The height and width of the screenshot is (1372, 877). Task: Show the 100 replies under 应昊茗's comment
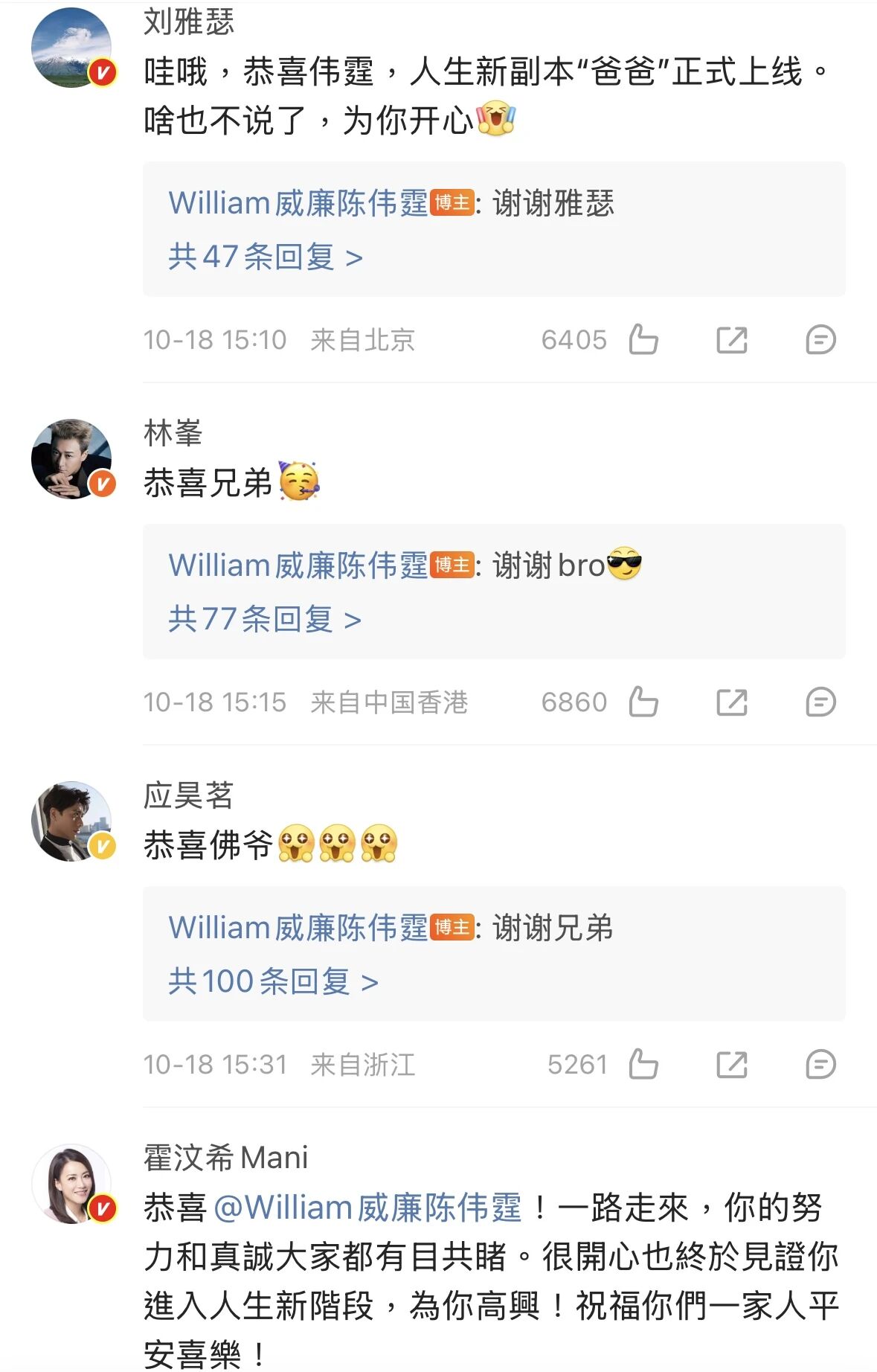tap(273, 982)
